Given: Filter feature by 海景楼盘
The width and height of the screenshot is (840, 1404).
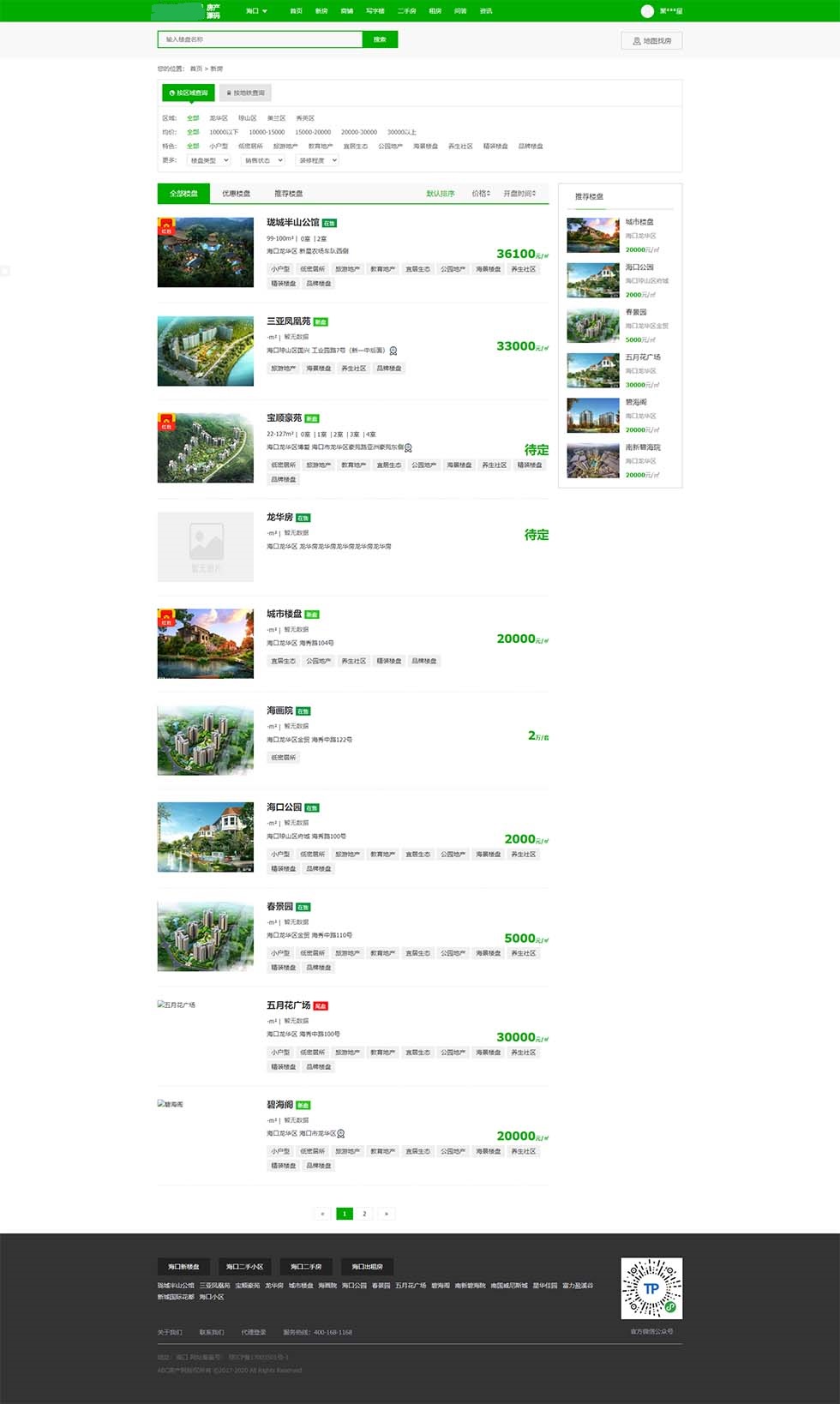Looking at the screenshot, I should pos(425,146).
